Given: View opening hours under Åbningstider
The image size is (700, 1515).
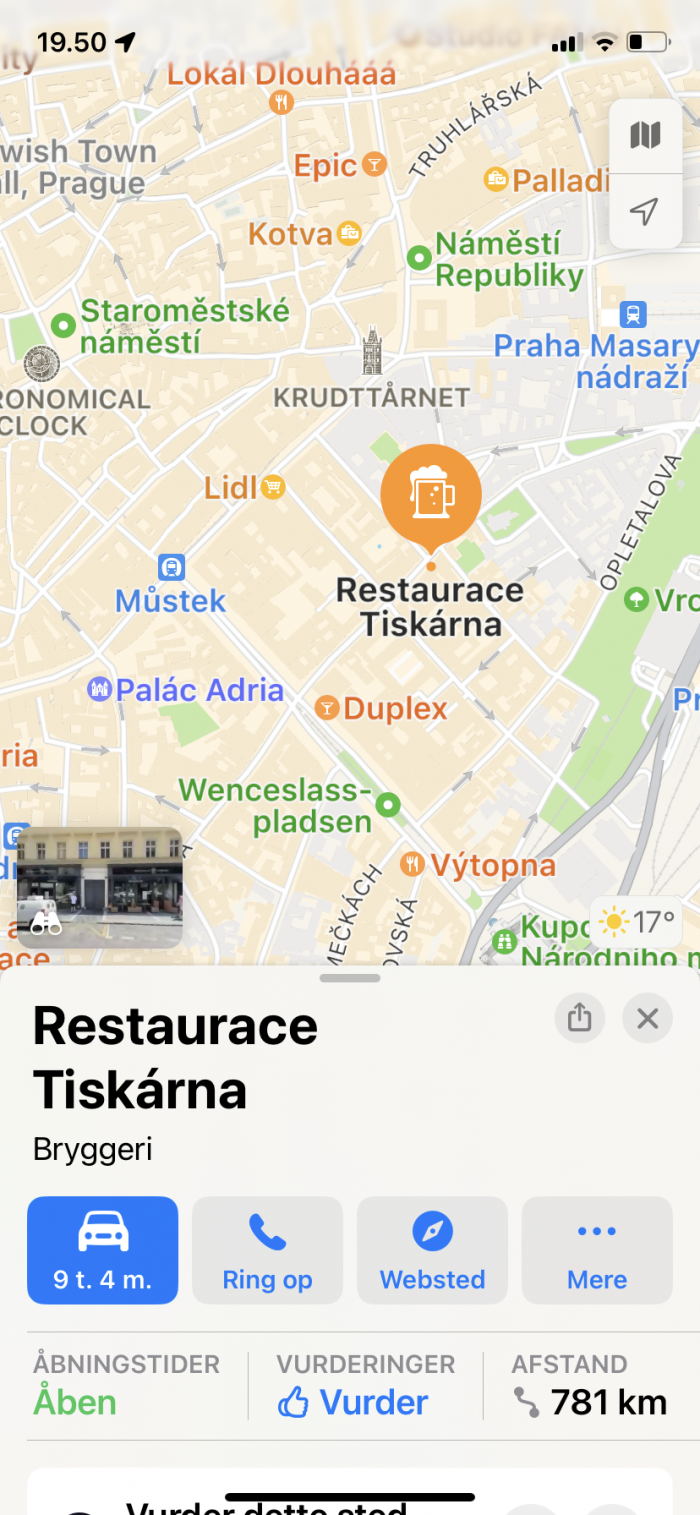Looking at the screenshot, I should tap(76, 1402).
